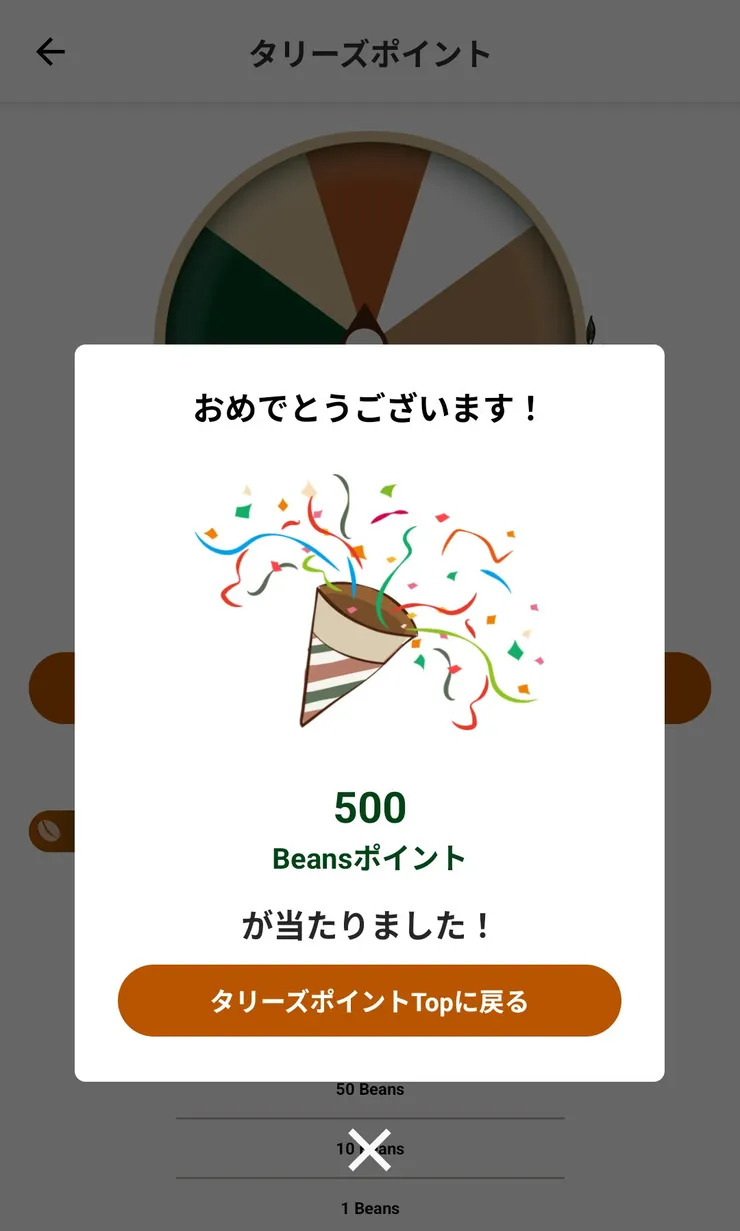Tap the back arrow icon

coord(48,52)
